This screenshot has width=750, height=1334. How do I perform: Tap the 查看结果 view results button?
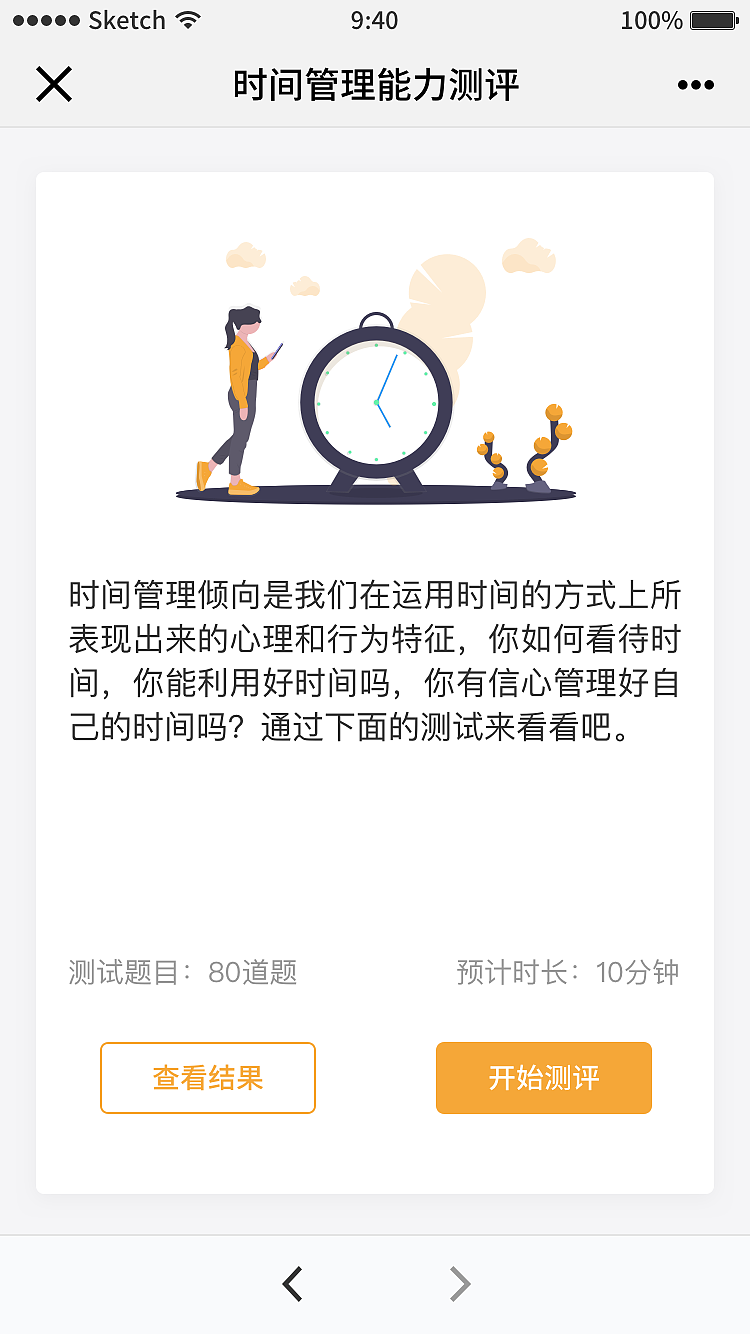coord(207,1077)
